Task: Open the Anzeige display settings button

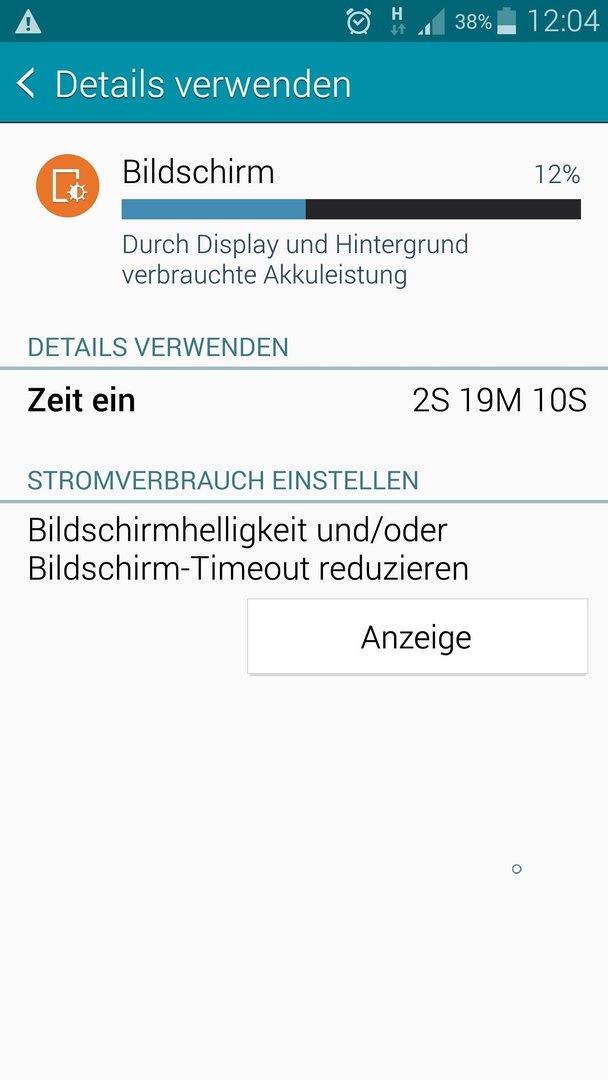Action: coord(417,636)
